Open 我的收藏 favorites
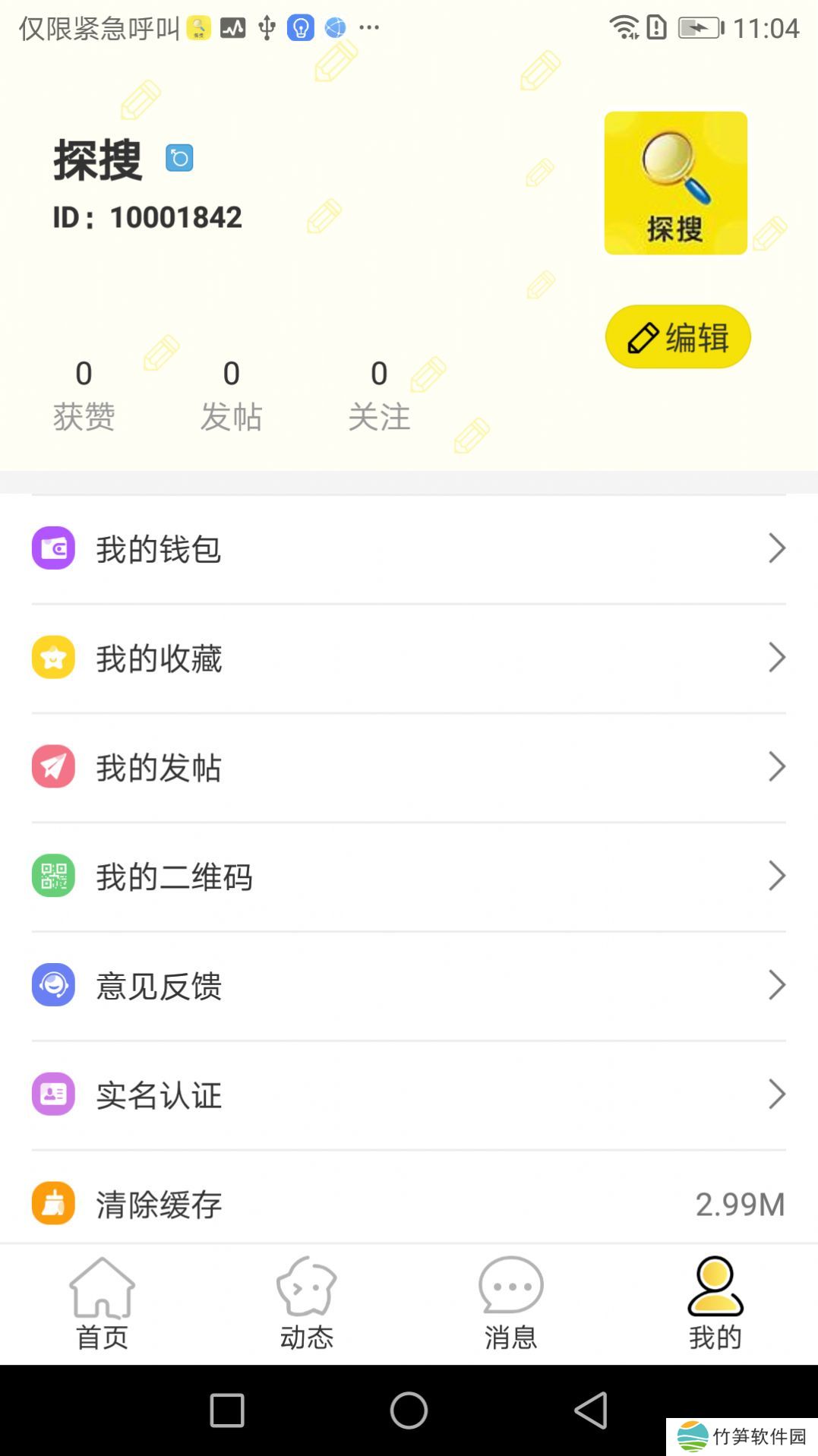Image resolution: width=818 pixels, height=1456 pixels. (409, 659)
